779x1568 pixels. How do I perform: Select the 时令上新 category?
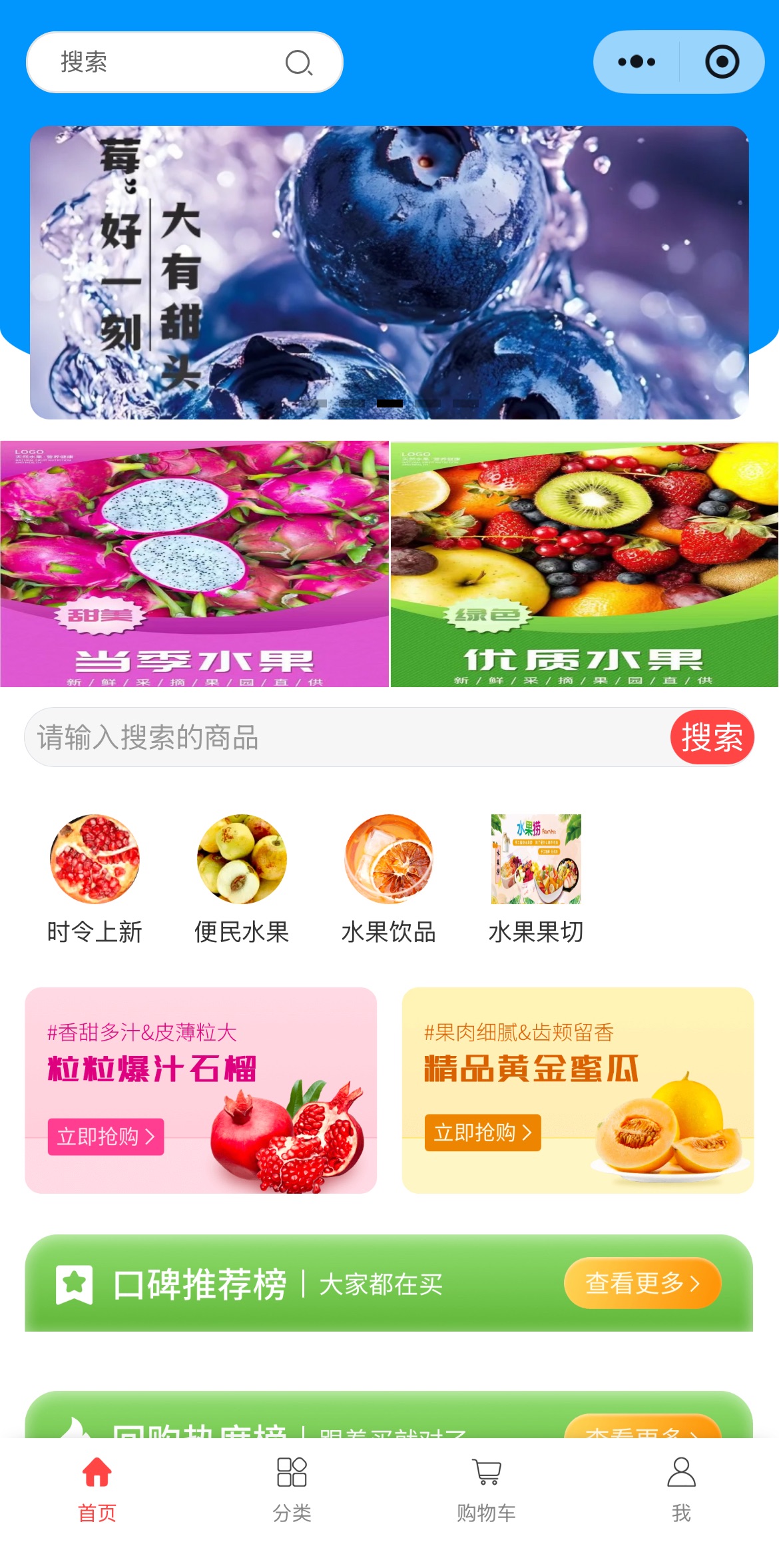pyautogui.click(x=95, y=879)
